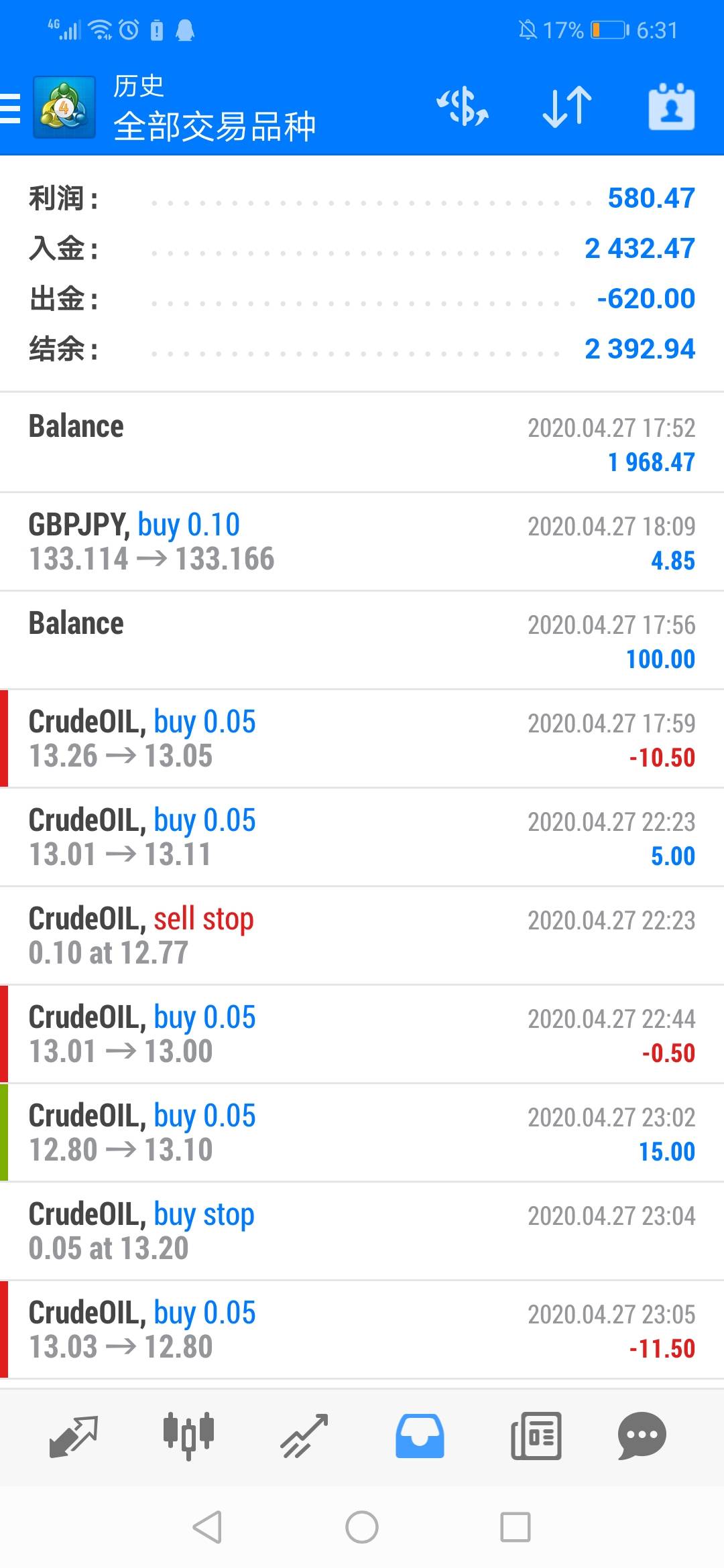Open the chat messages tab
This screenshot has width=724, height=1568.
coord(642,1435)
